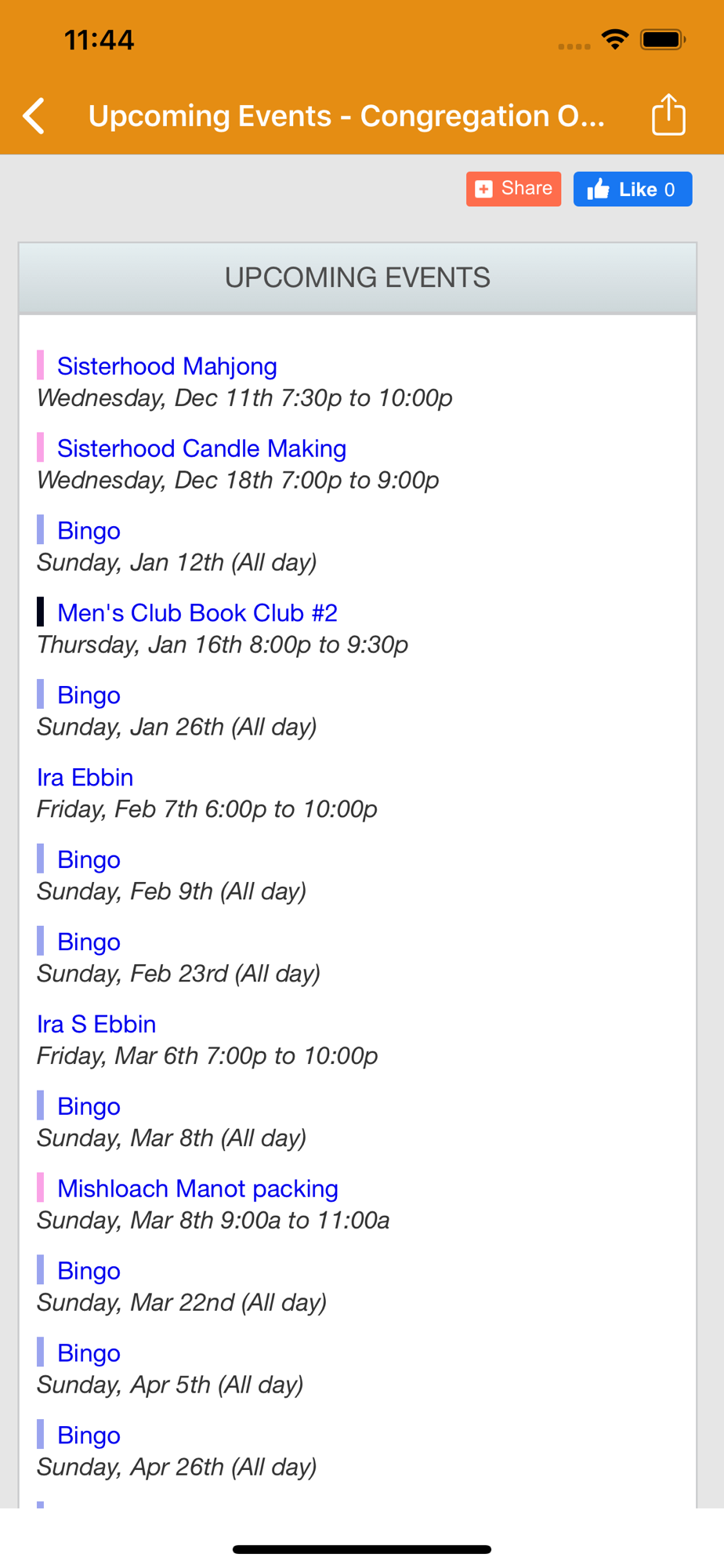Open the Ira Ebbin event
The height and width of the screenshot is (1568, 724).
point(85,778)
